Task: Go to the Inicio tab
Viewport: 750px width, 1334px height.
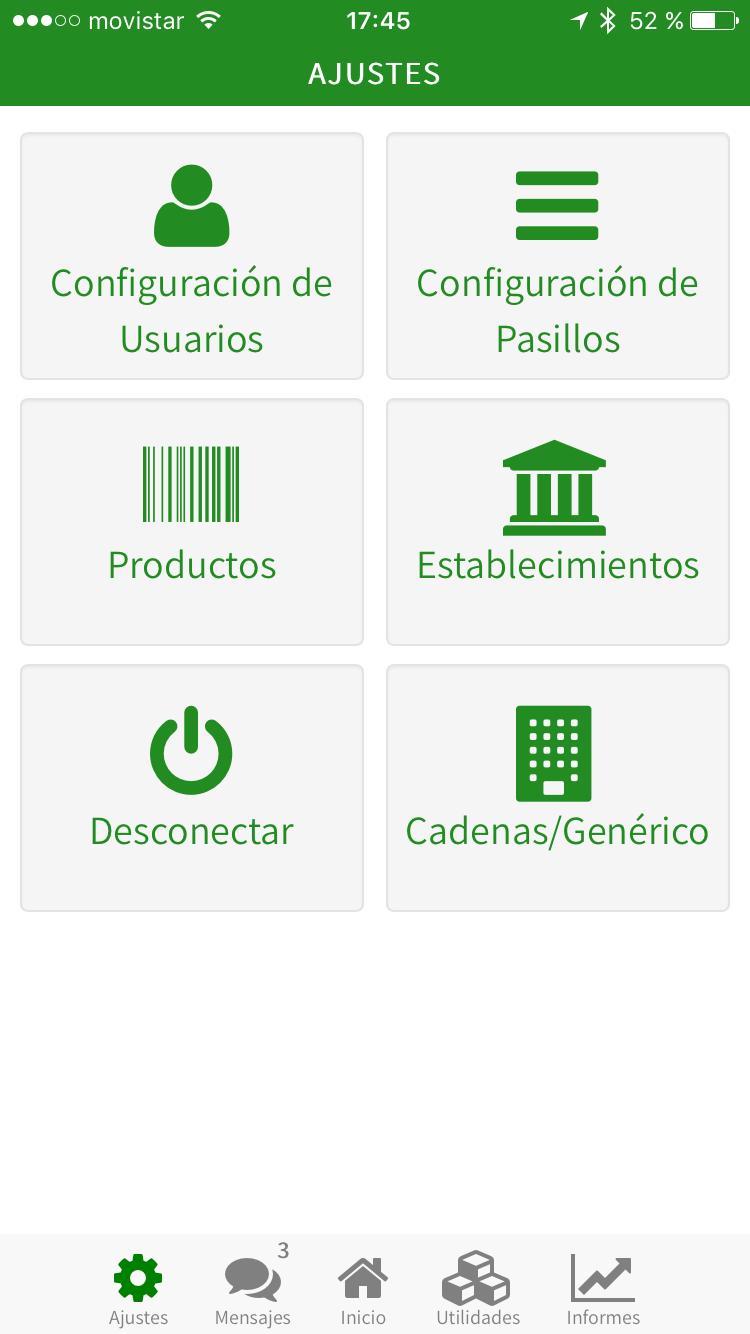Action: pos(363,1288)
